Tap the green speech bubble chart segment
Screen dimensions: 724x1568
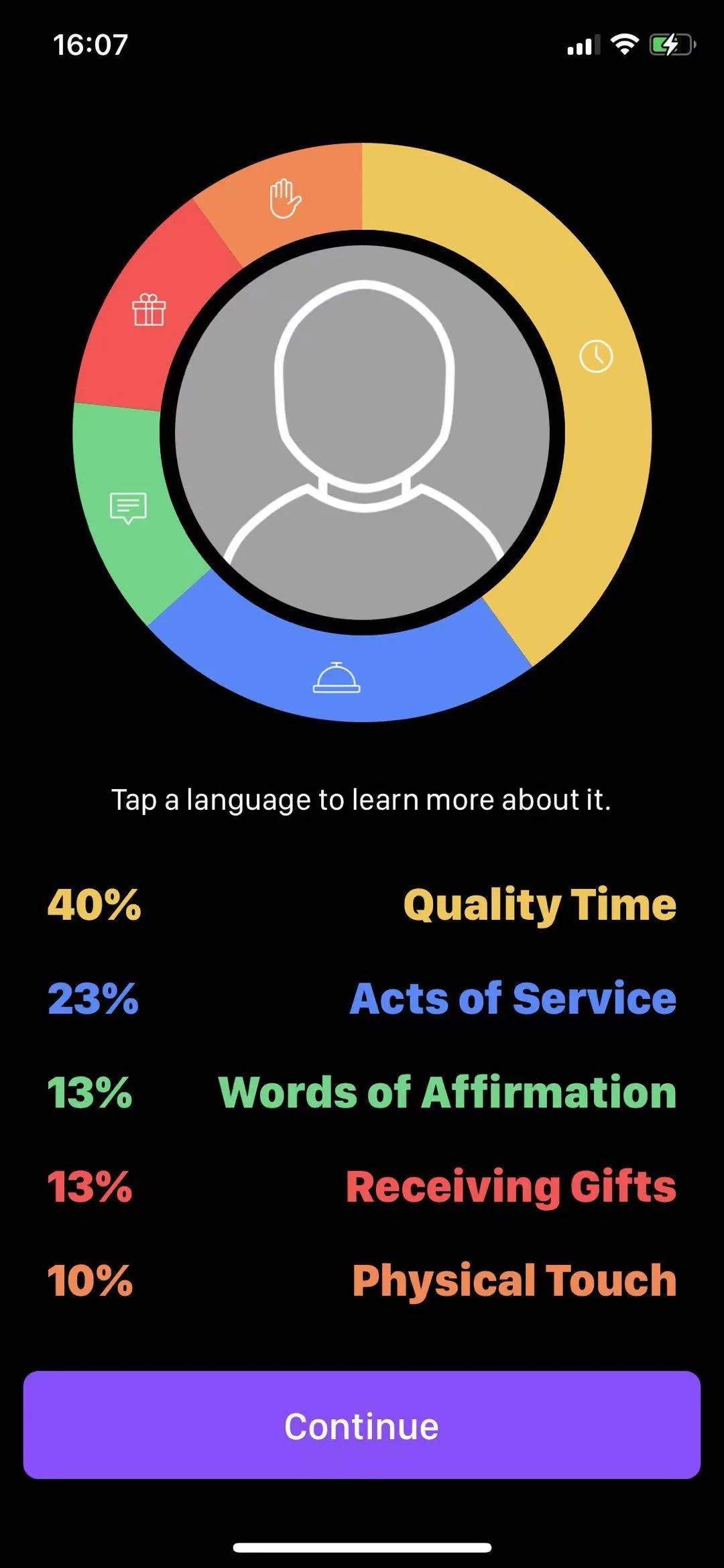click(x=128, y=508)
